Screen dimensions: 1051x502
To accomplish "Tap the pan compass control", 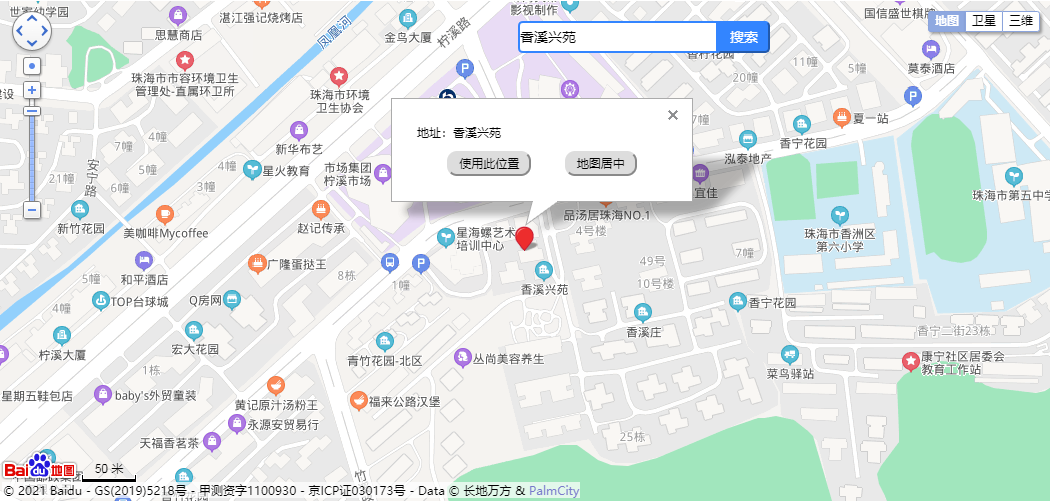I will pyautogui.click(x=31, y=30).
